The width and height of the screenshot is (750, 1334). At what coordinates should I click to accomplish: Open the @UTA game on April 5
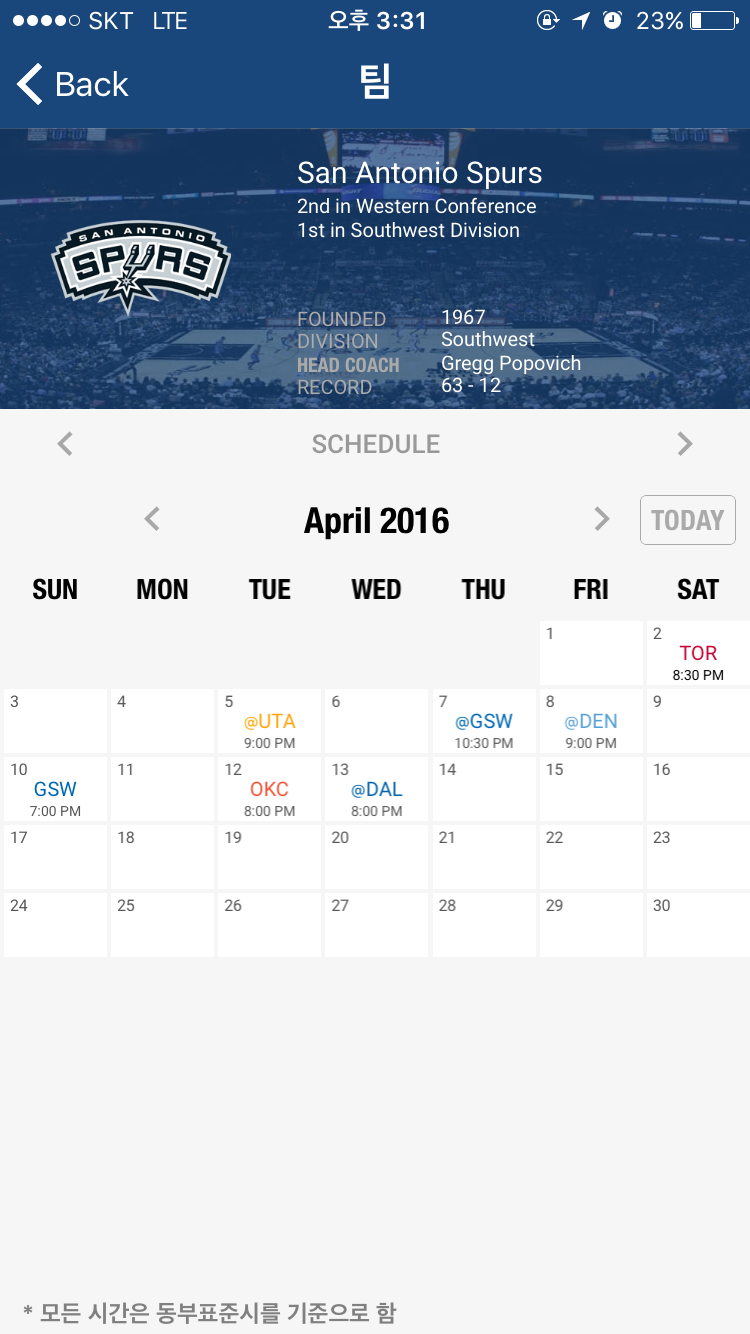click(x=270, y=721)
